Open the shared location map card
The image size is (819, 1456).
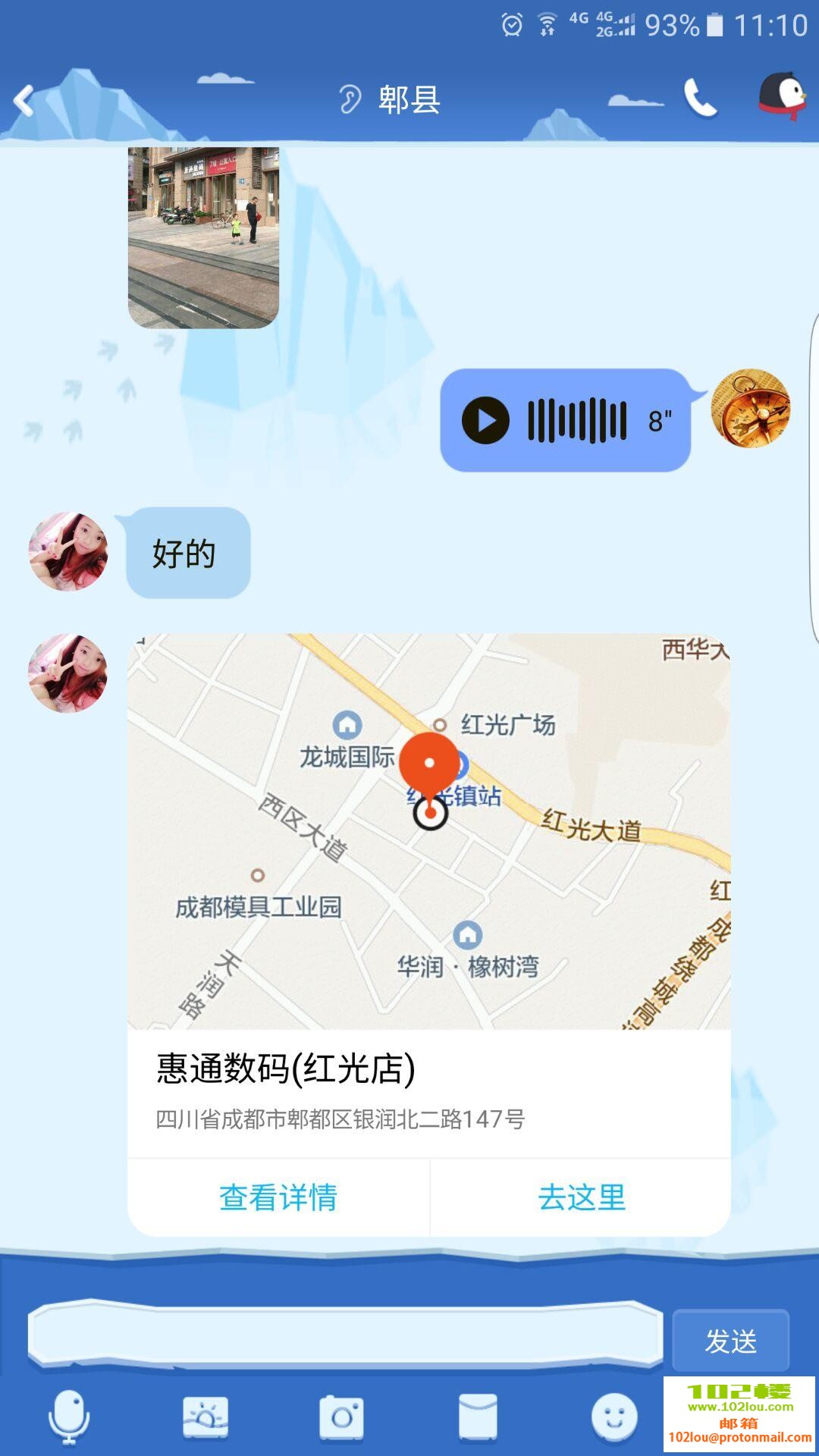tap(428, 831)
